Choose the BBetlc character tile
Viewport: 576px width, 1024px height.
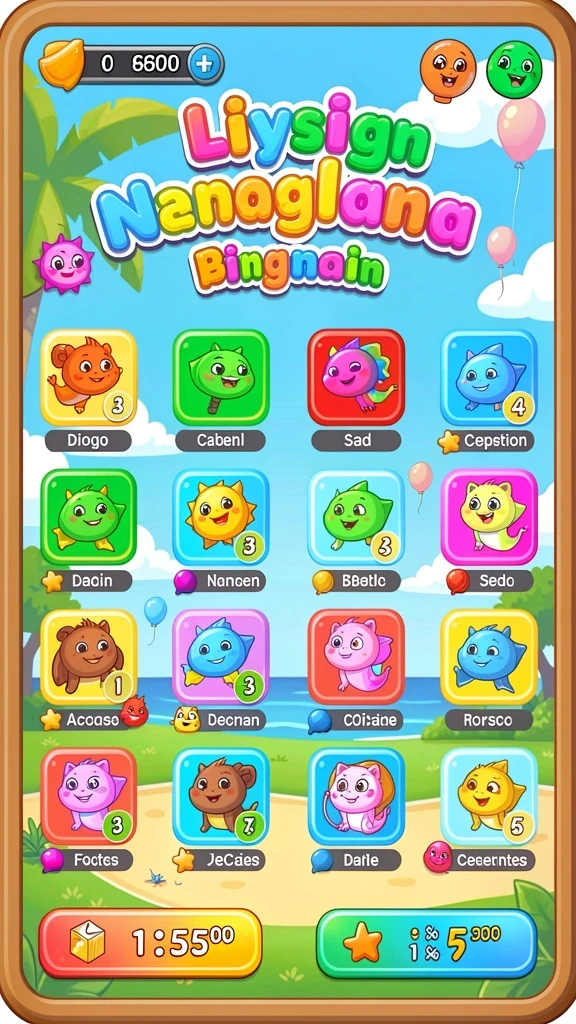[356, 517]
